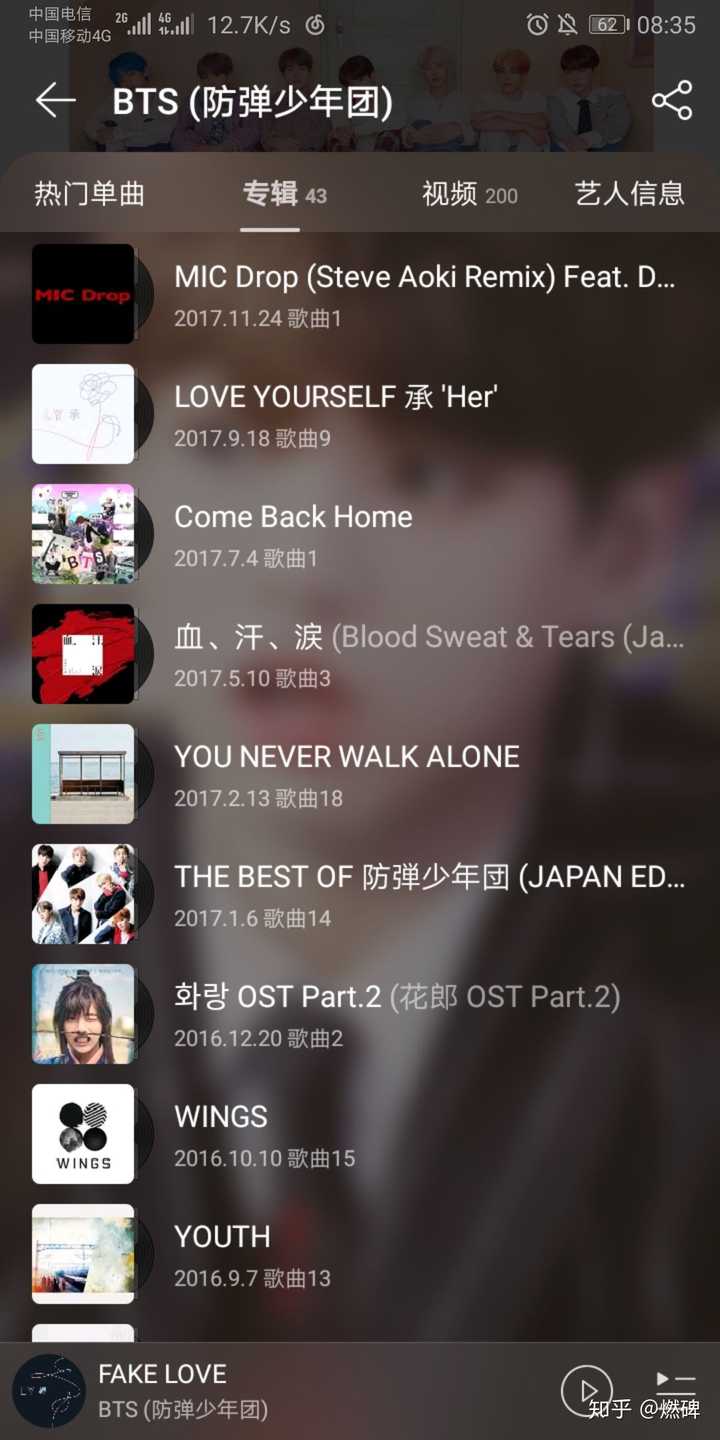The image size is (720, 1440).
Task: Play FAKE LOVE in the mini player
Action: (587, 1390)
